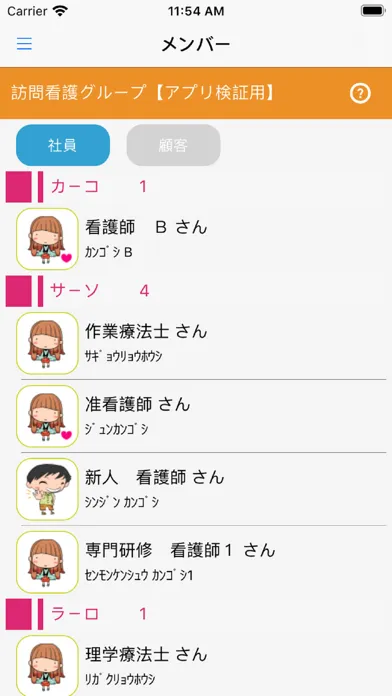392x696 pixels.
Task: Select 専門研修 看護師1 さん
Action: click(196, 562)
